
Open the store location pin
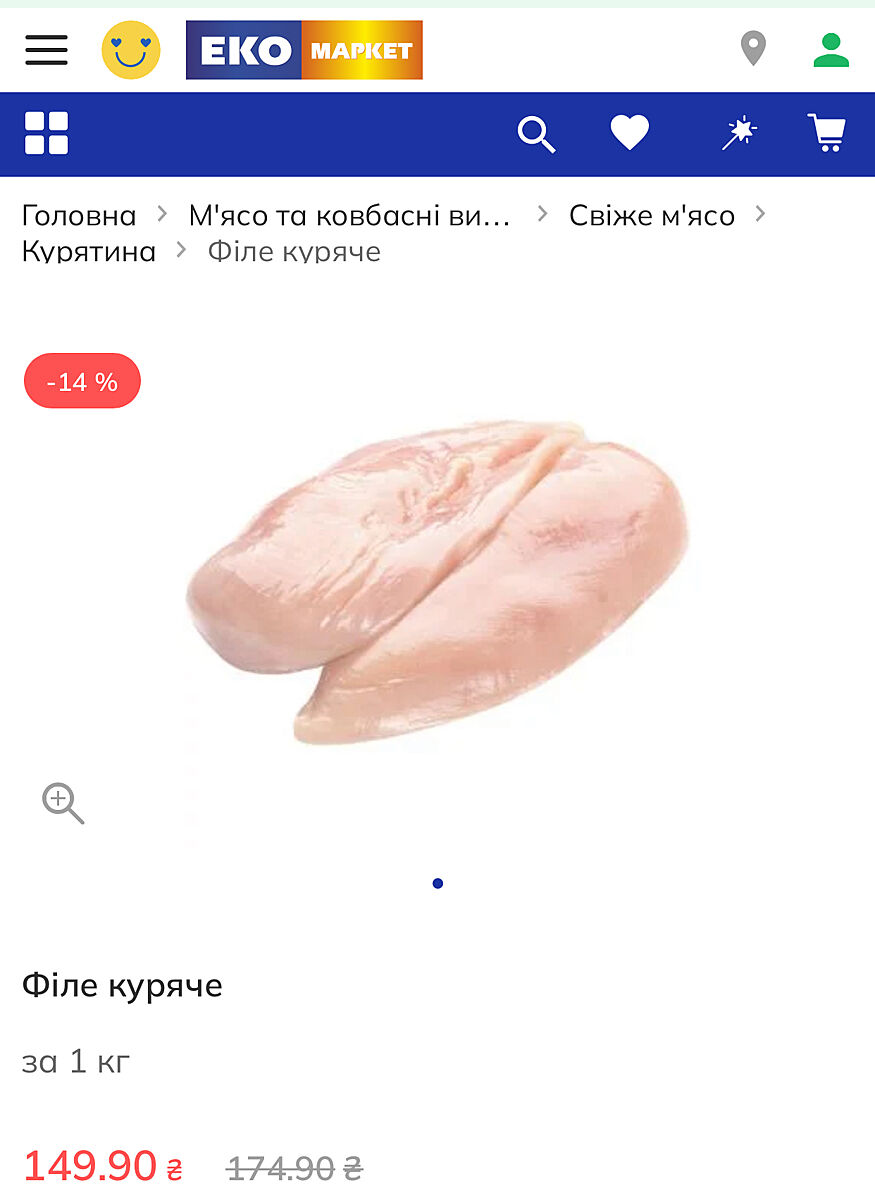(x=753, y=48)
